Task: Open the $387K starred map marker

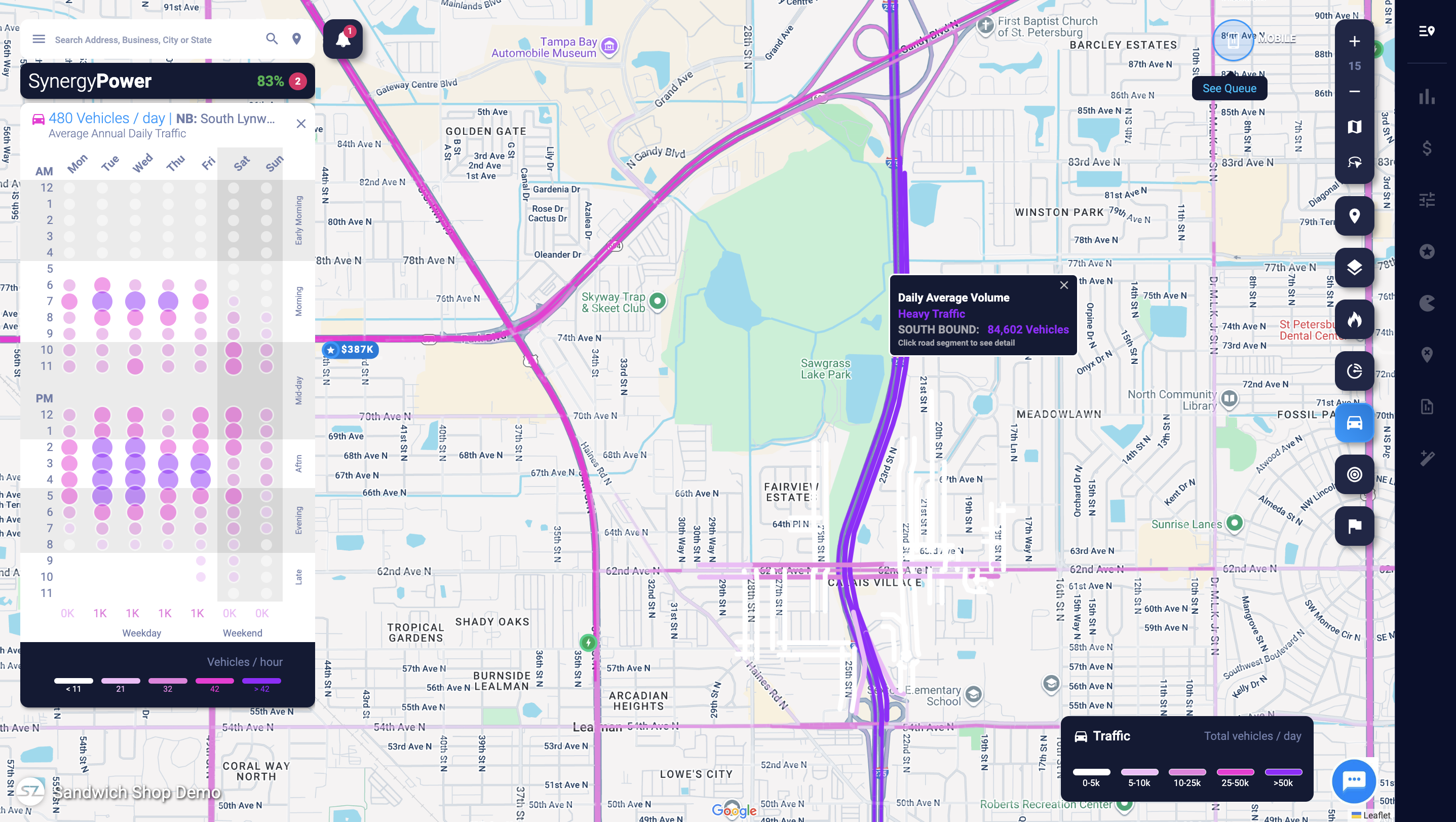Action: tap(351, 349)
